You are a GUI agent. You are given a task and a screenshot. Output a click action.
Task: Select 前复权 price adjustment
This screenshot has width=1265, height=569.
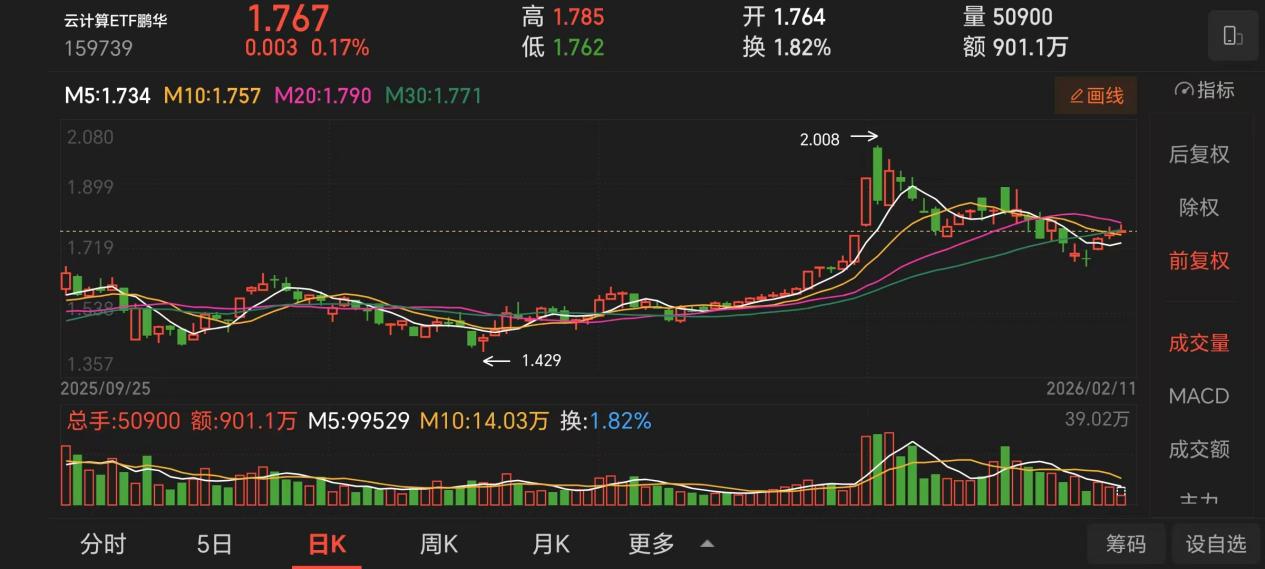(1198, 261)
